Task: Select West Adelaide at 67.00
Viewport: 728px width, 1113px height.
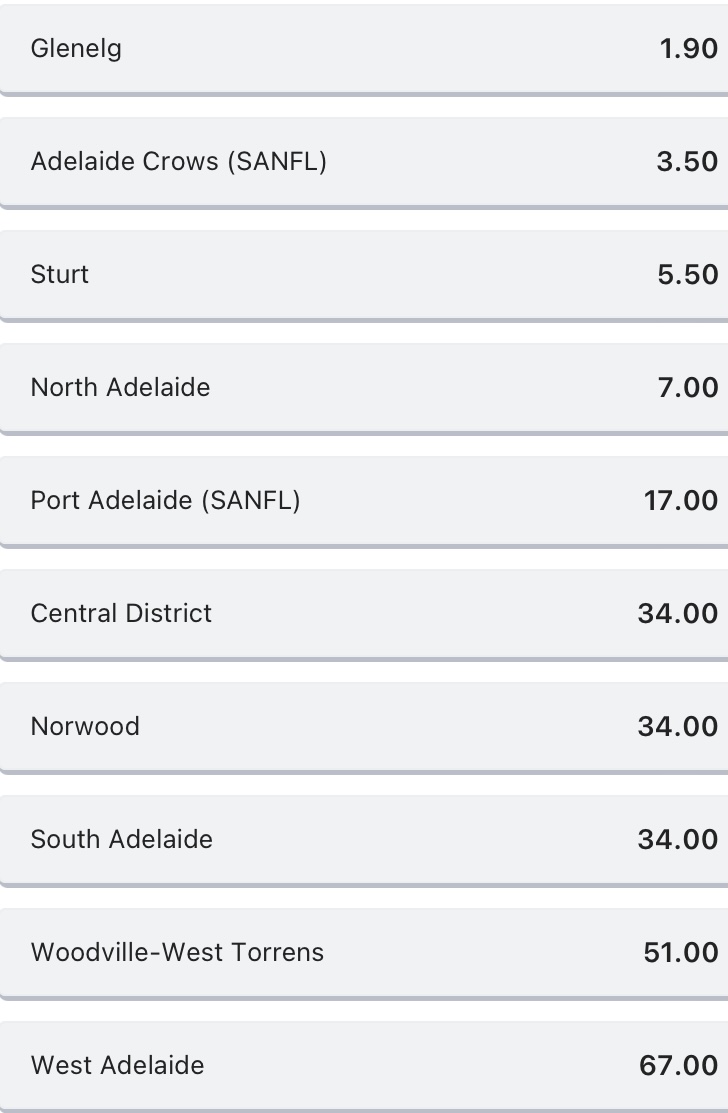Action: point(364,1065)
